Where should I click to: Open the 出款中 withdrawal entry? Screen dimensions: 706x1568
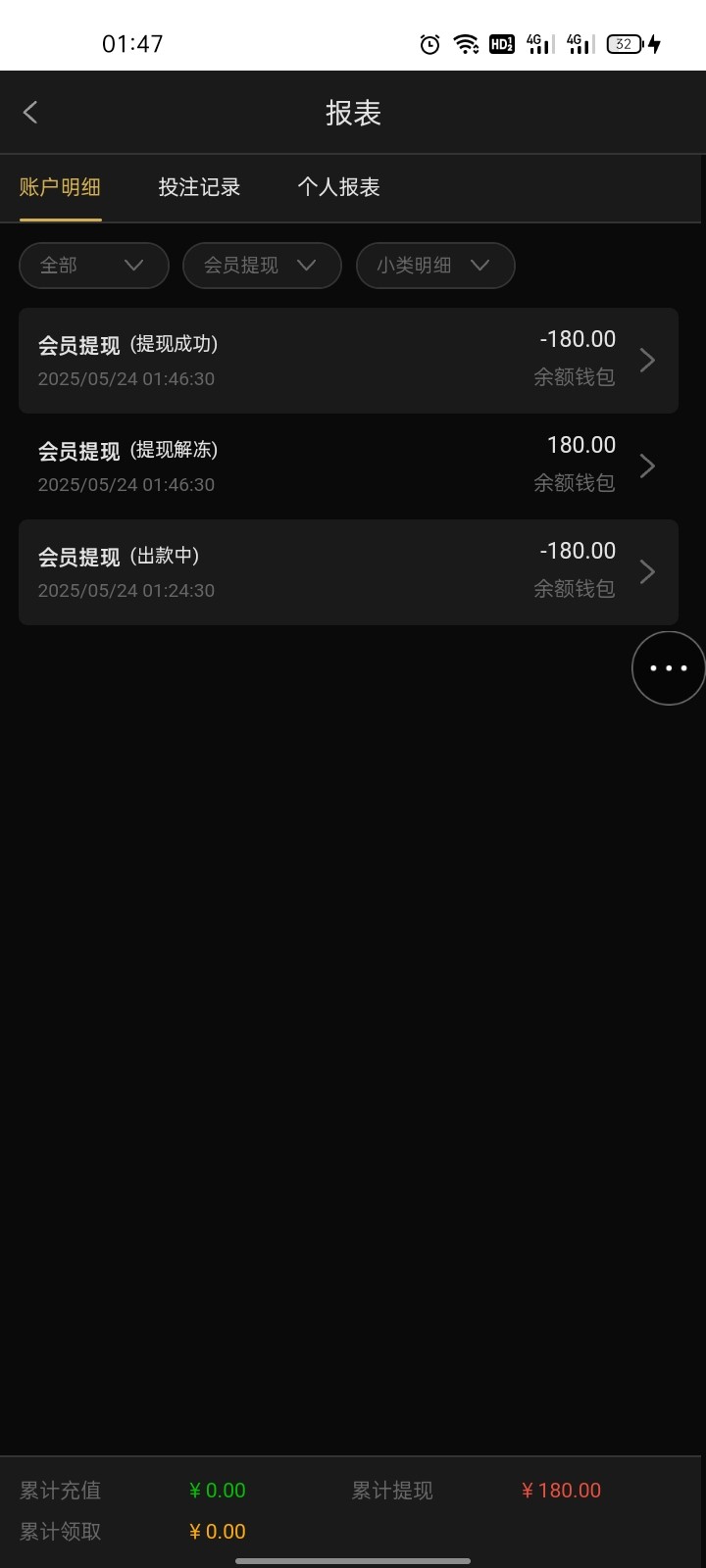click(348, 572)
